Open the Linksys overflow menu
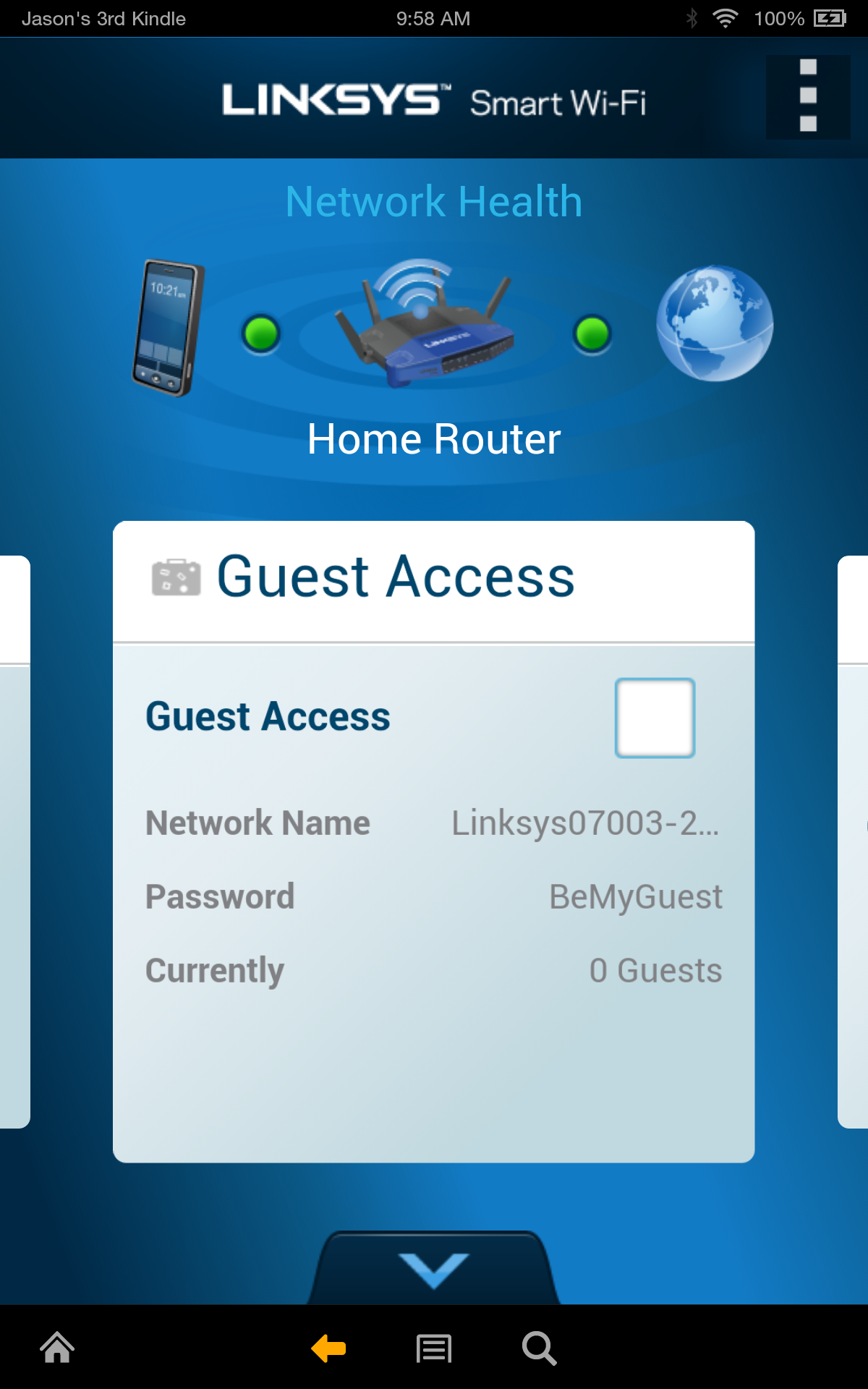 click(807, 97)
